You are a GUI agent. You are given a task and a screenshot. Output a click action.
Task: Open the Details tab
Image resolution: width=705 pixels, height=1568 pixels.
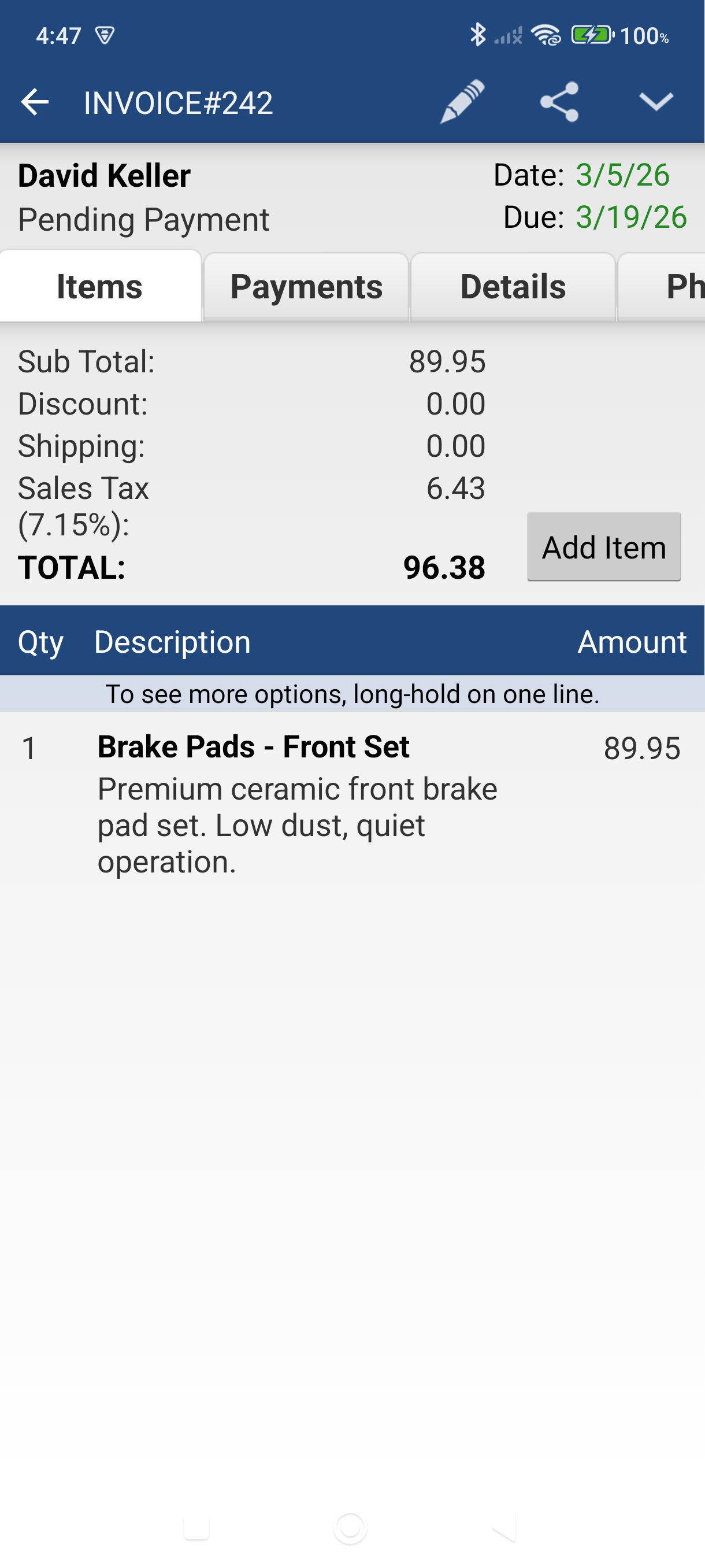(512, 286)
